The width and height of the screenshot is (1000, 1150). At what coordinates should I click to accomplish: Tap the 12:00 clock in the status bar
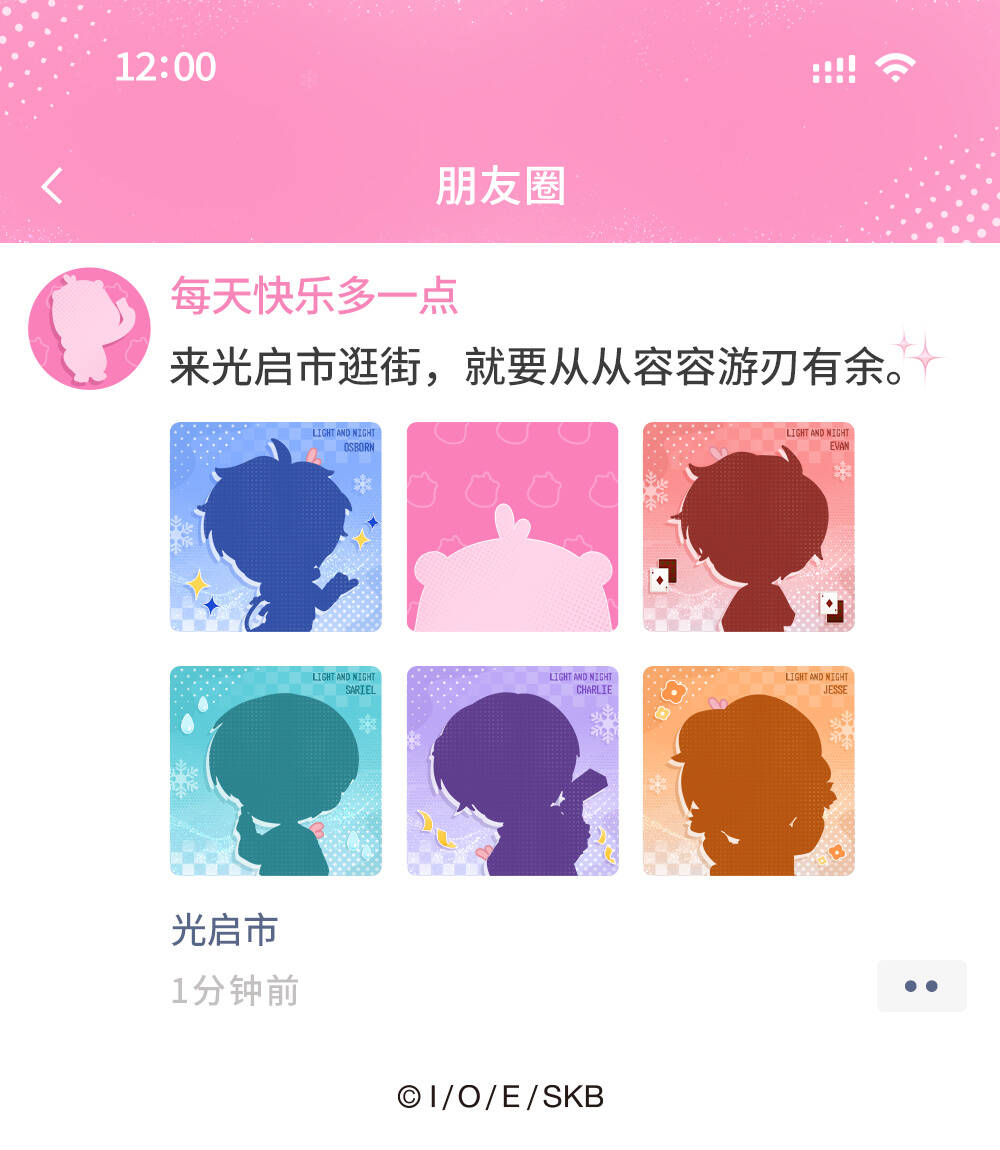click(166, 66)
